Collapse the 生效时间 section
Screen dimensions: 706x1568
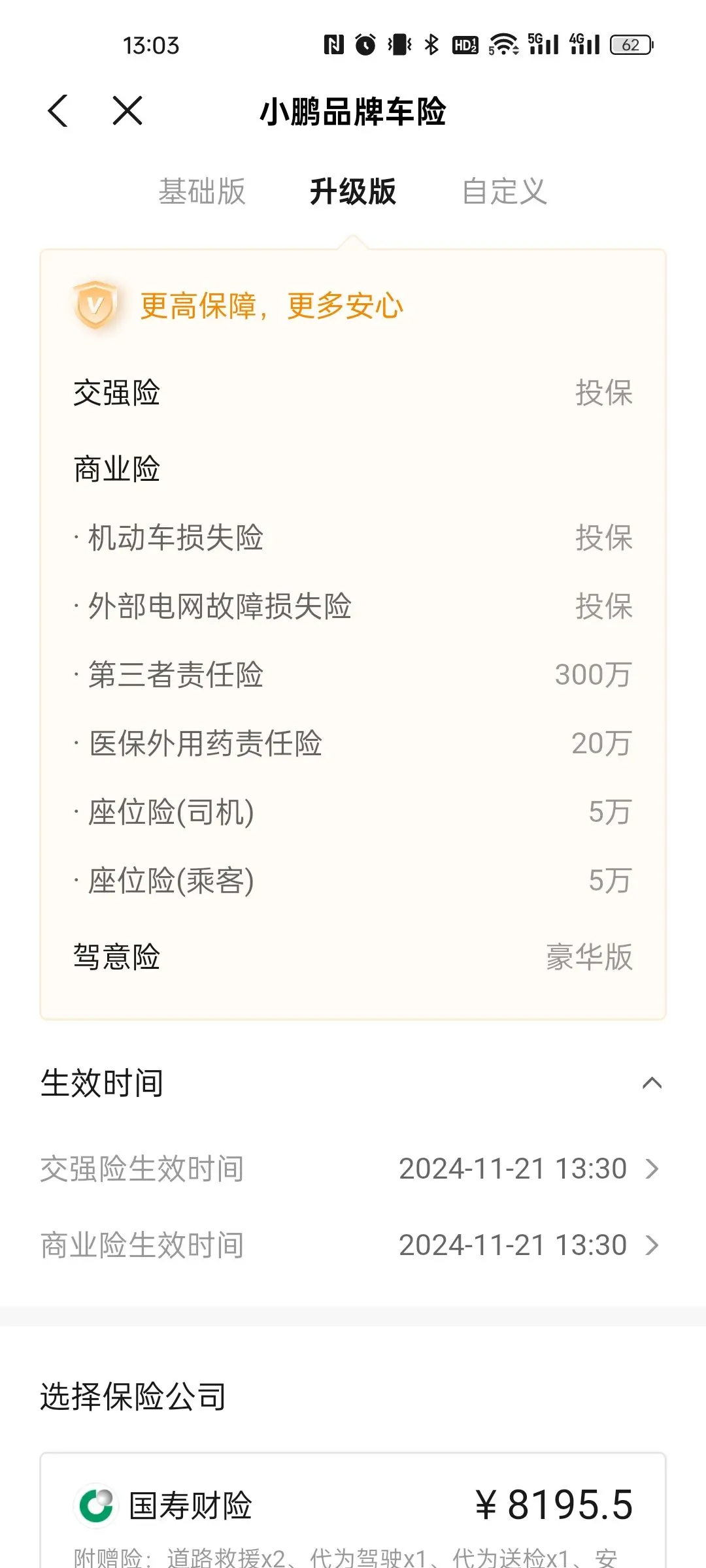click(x=652, y=1083)
